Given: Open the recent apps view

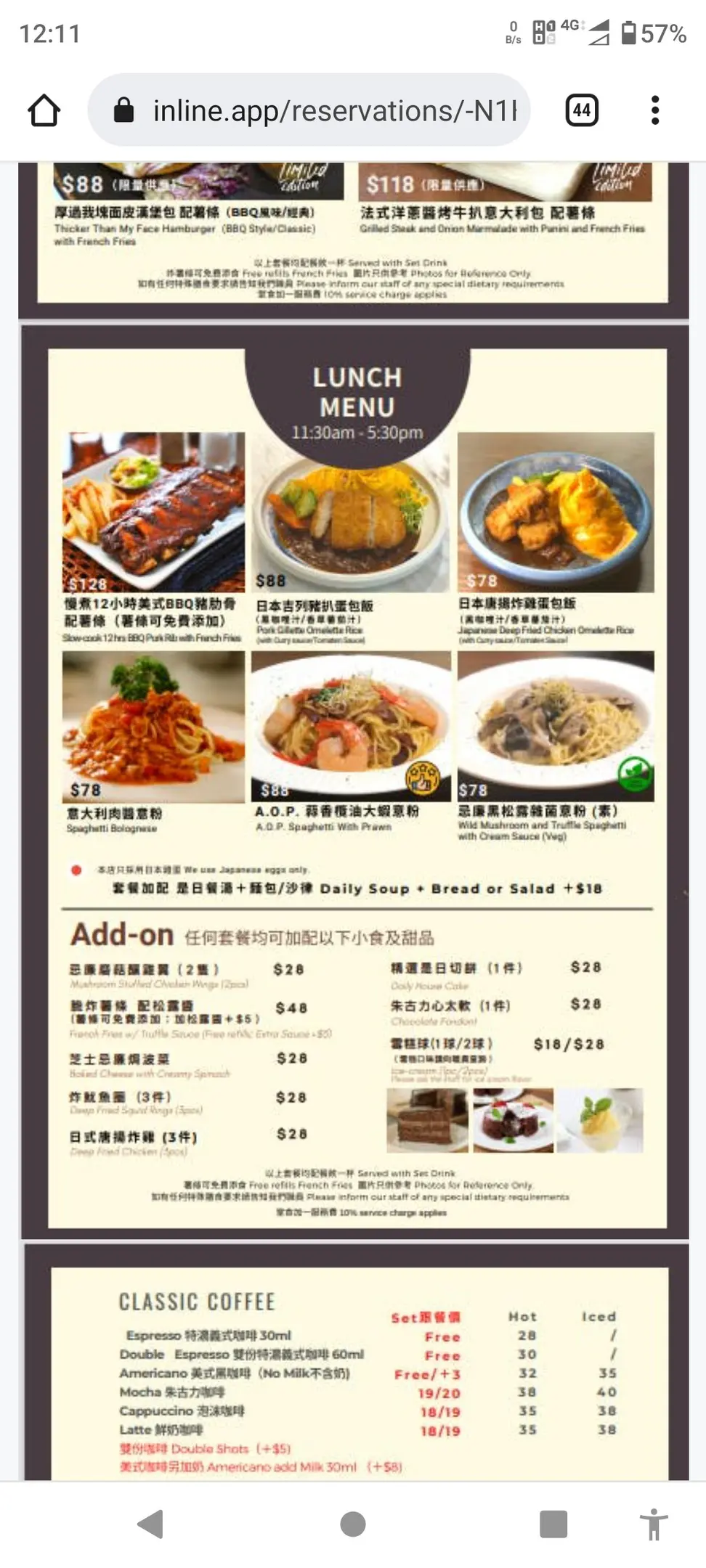Looking at the screenshot, I should [553, 1524].
